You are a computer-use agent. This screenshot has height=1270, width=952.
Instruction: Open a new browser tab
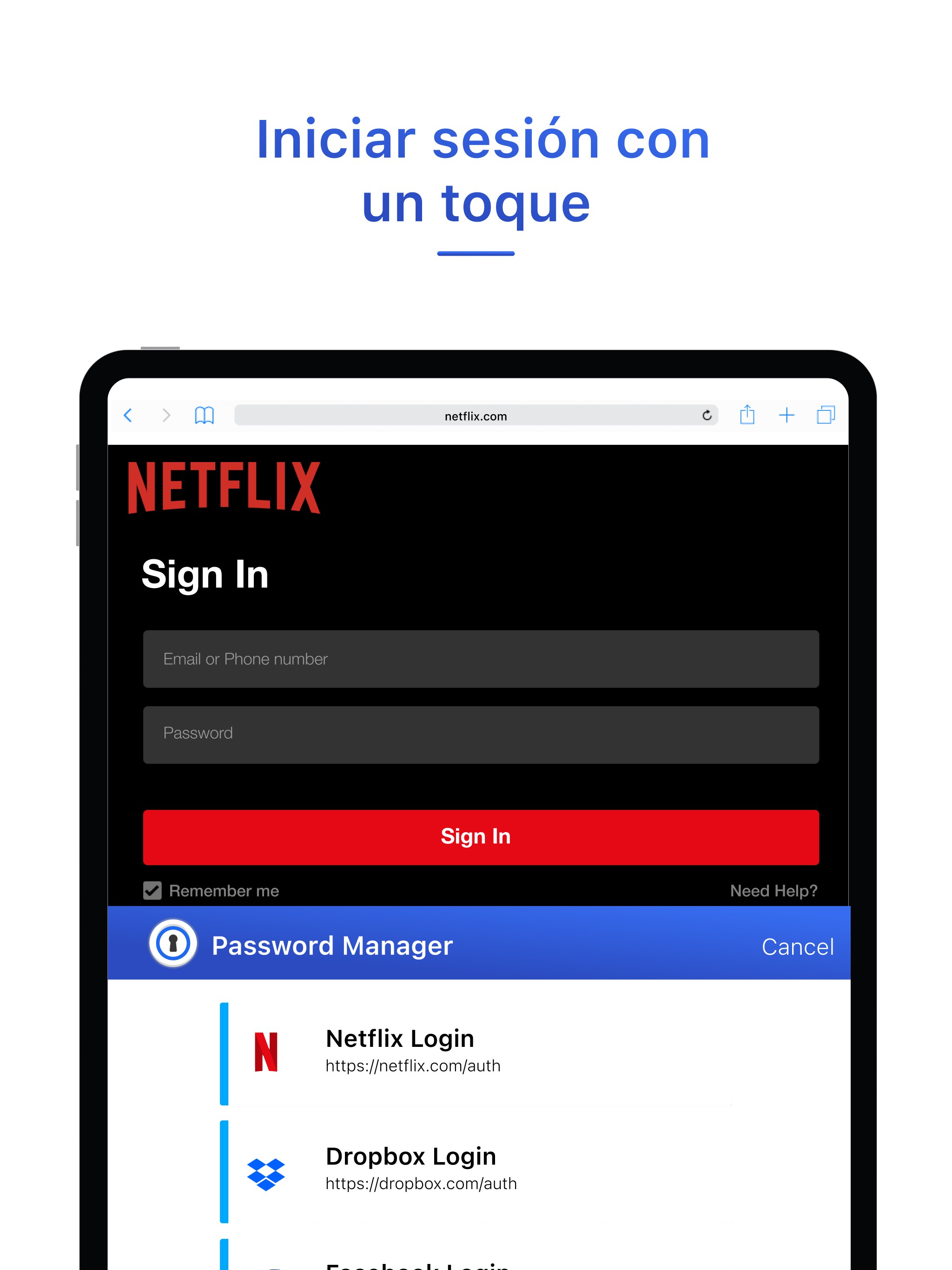(787, 415)
